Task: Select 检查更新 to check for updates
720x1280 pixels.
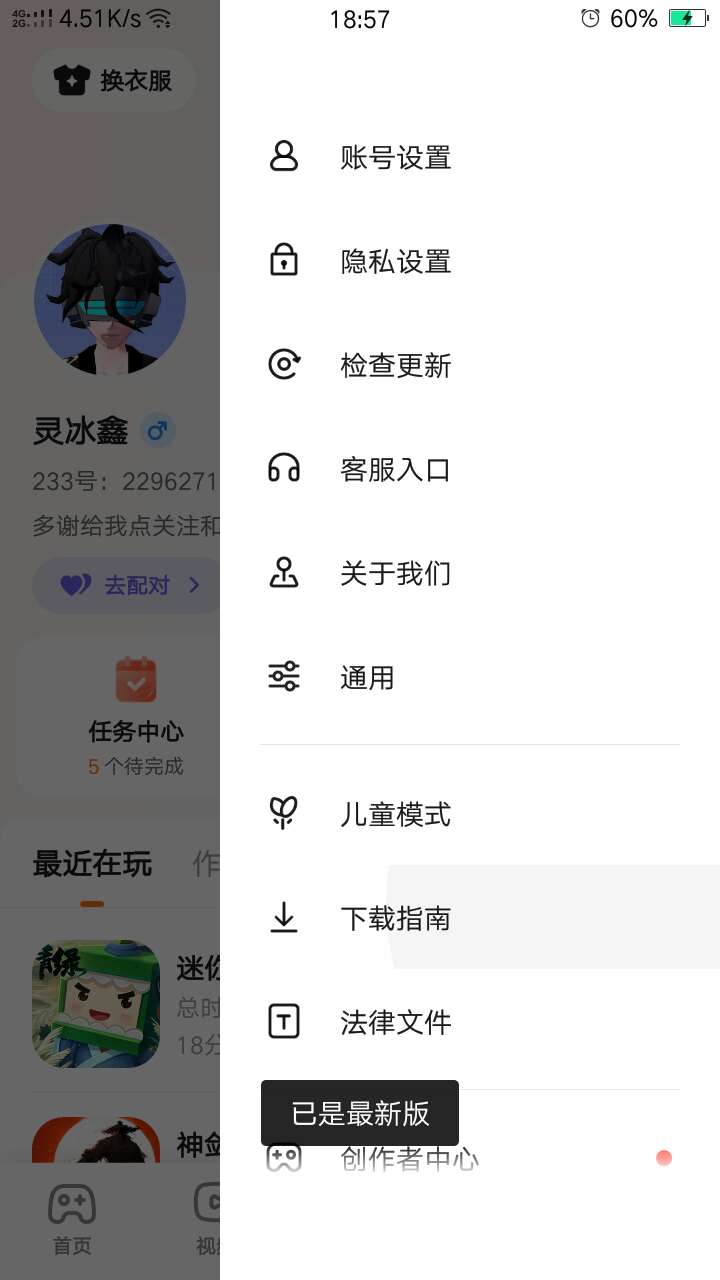Action: [396, 366]
